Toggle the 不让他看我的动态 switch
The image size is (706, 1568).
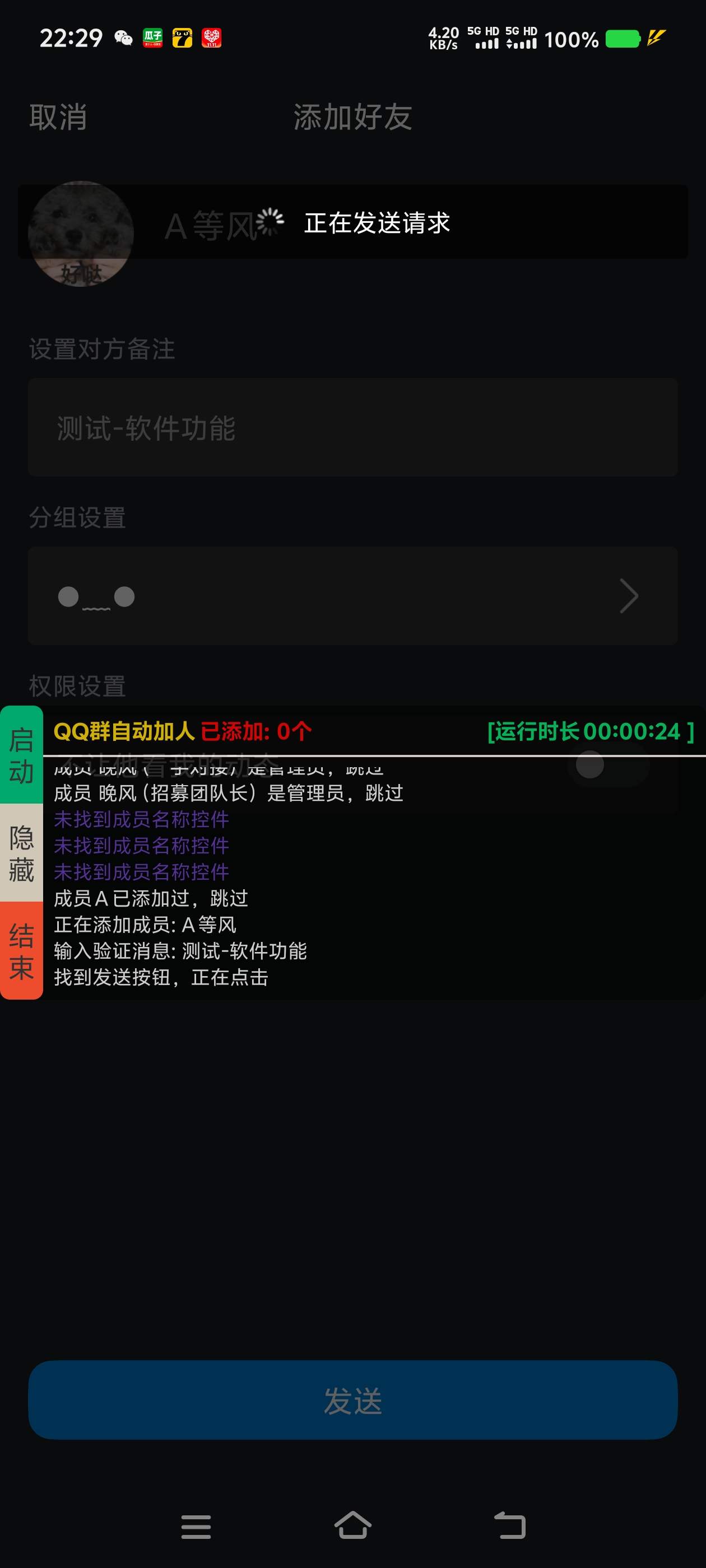tap(607, 765)
